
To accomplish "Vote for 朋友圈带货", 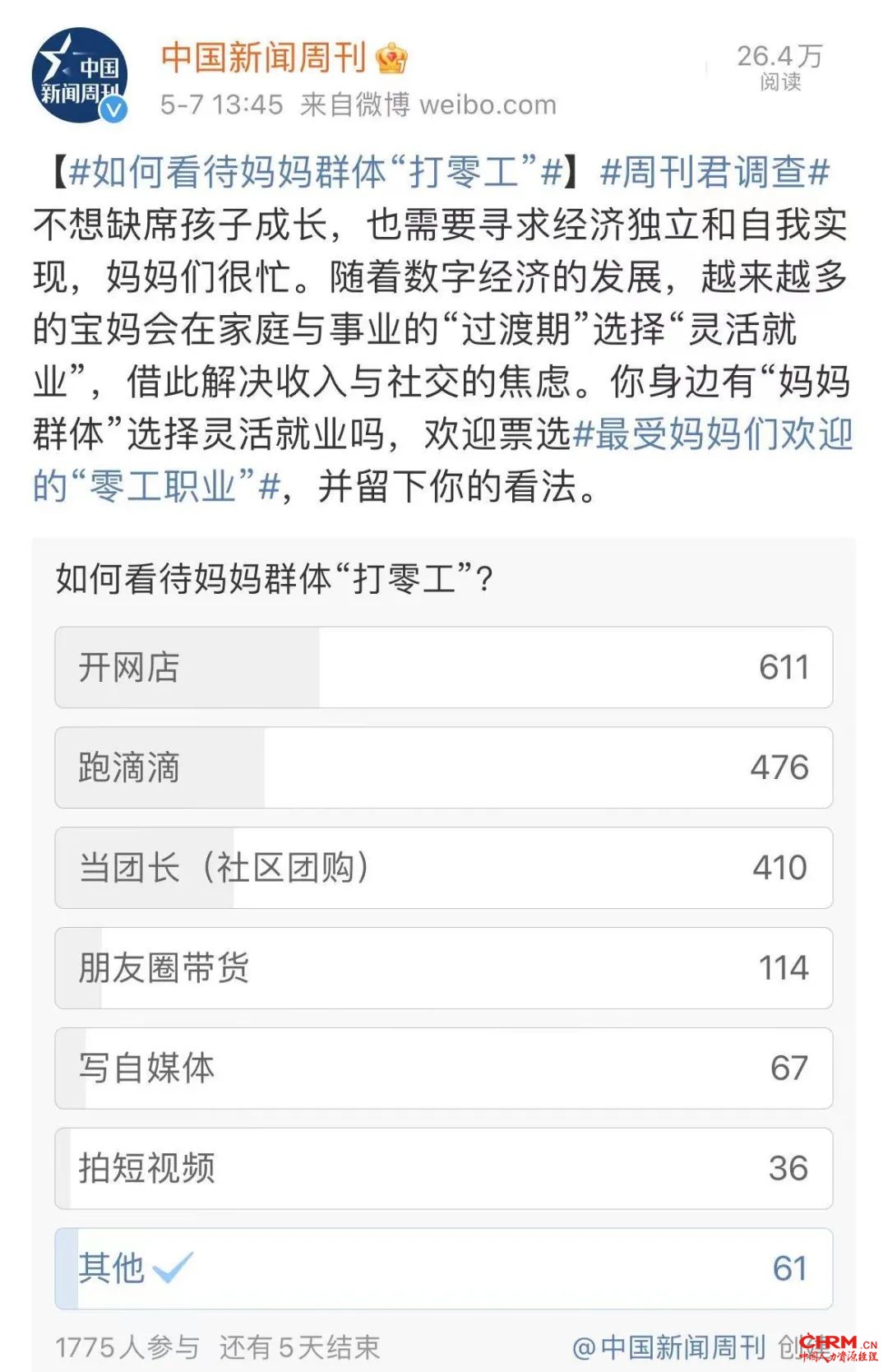I will point(443,968).
